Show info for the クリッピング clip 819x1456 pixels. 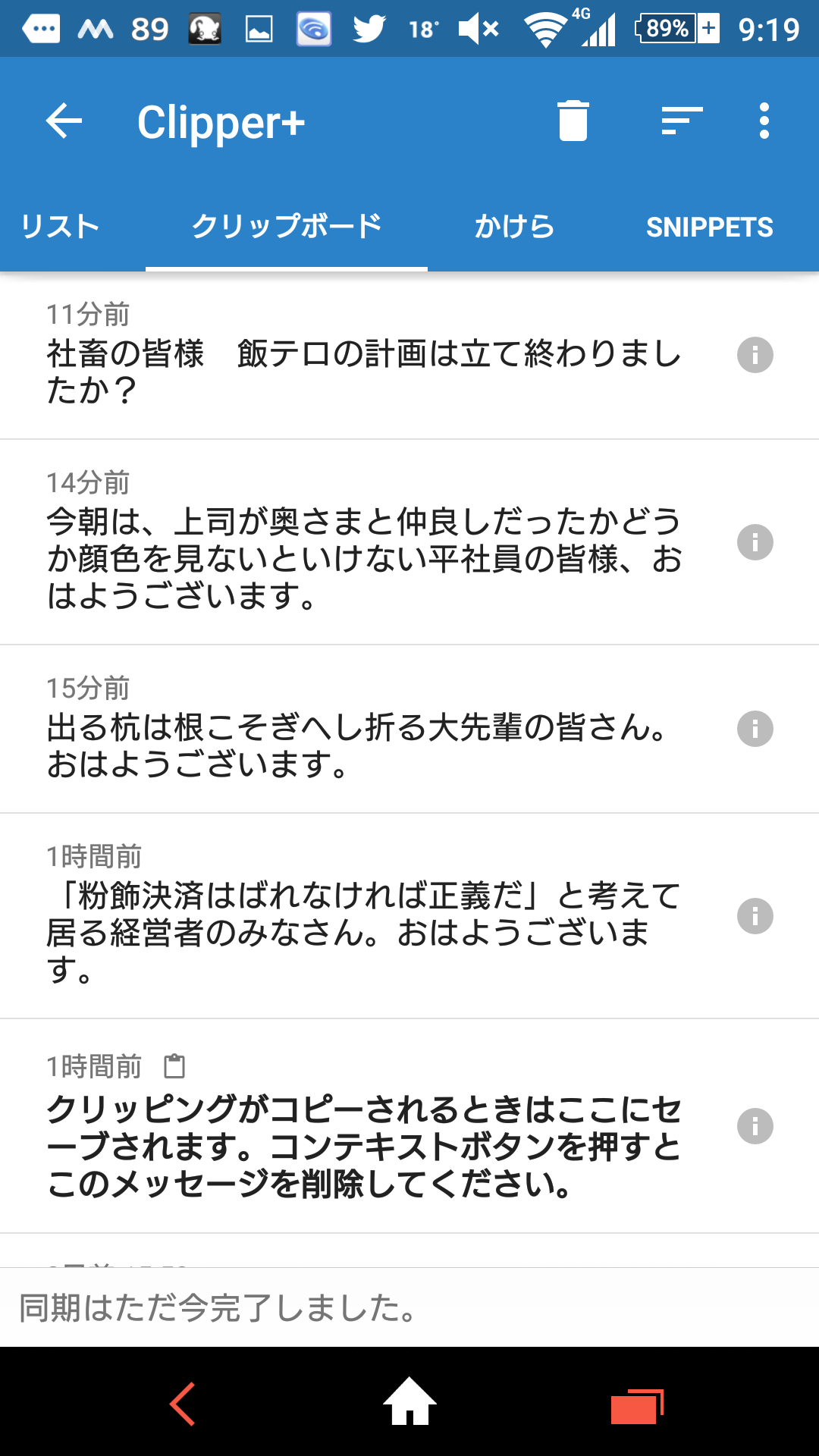755,1126
